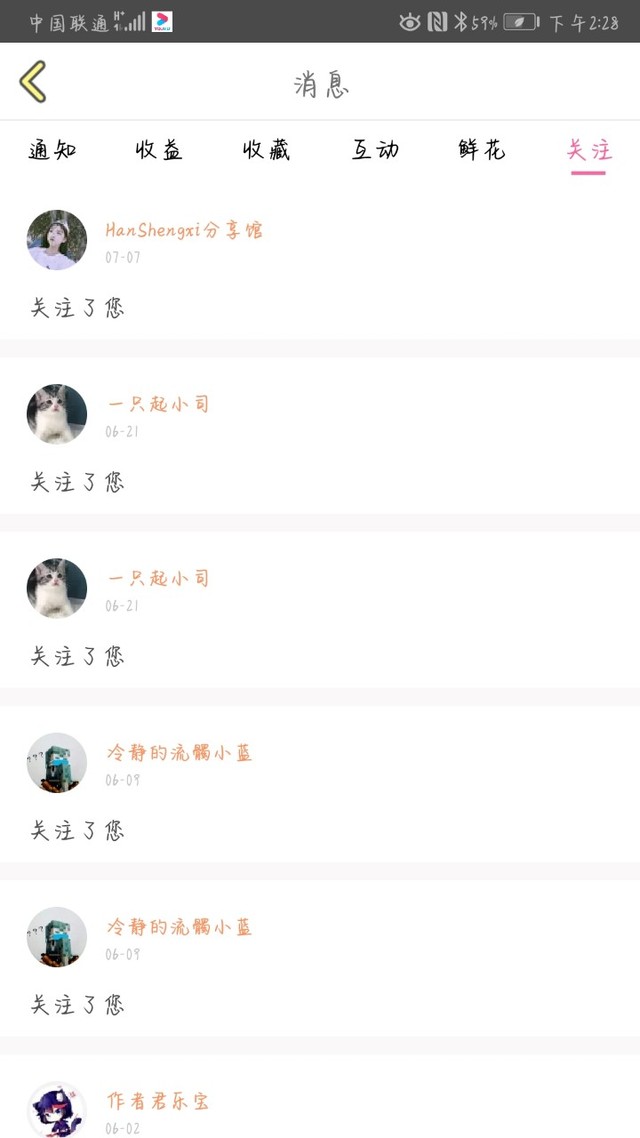640x1138 pixels.
Task: Switch to the 收益 tab
Action: (159, 151)
